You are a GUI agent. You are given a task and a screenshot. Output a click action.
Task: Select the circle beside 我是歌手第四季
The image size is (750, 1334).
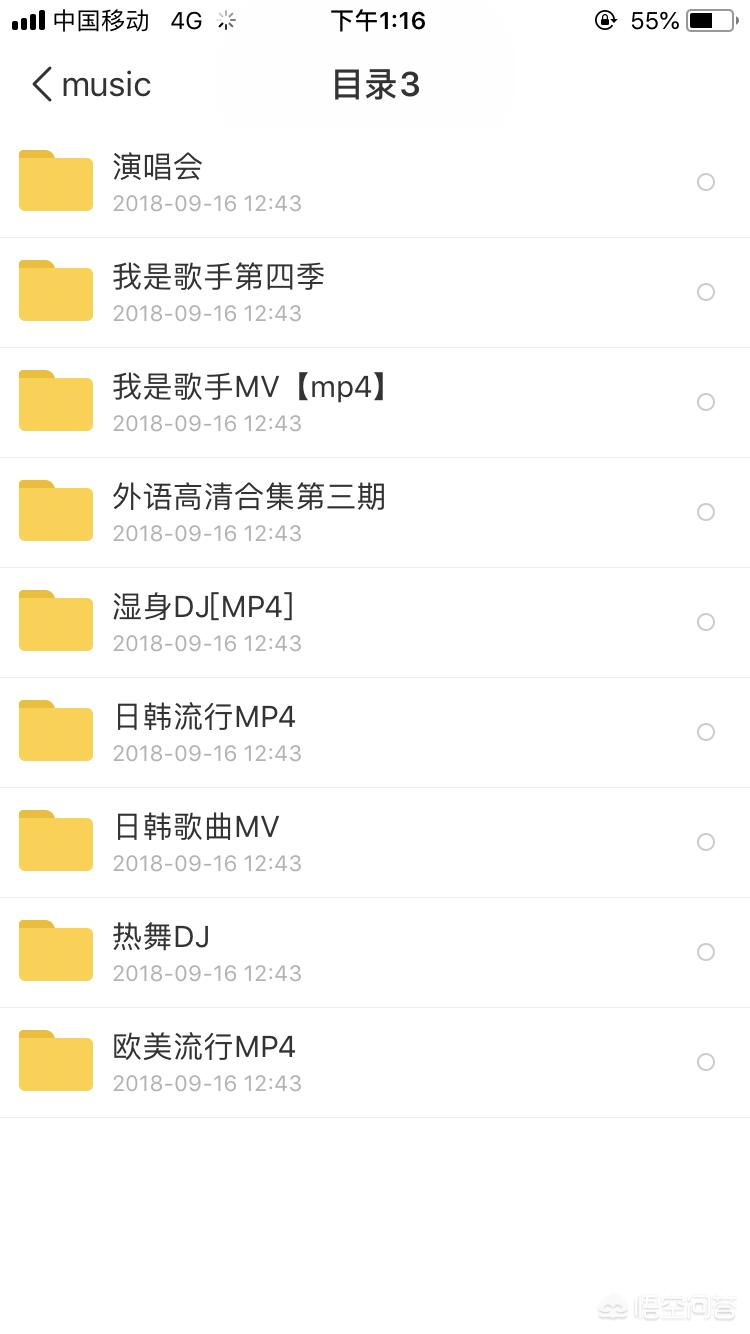tap(706, 292)
